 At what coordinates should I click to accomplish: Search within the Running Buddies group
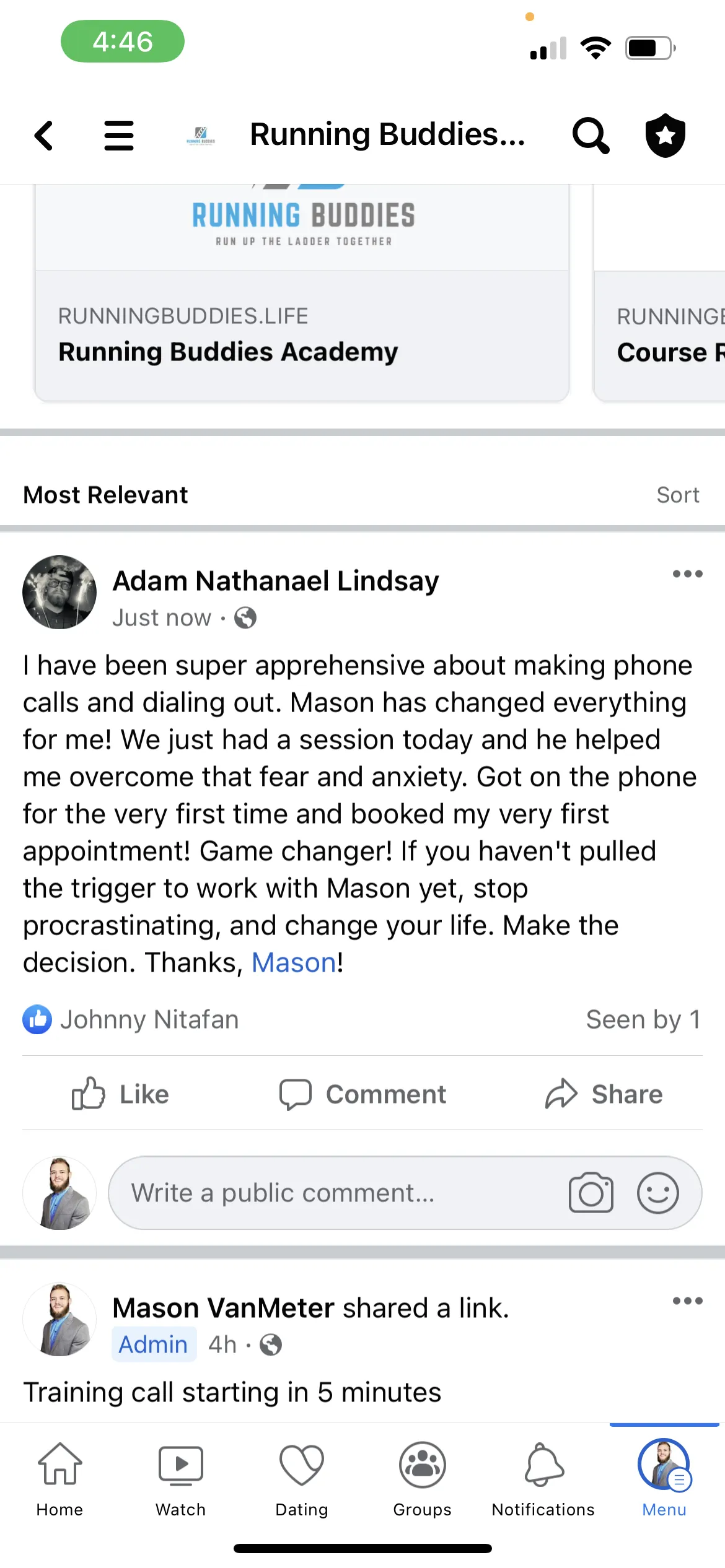[x=591, y=135]
